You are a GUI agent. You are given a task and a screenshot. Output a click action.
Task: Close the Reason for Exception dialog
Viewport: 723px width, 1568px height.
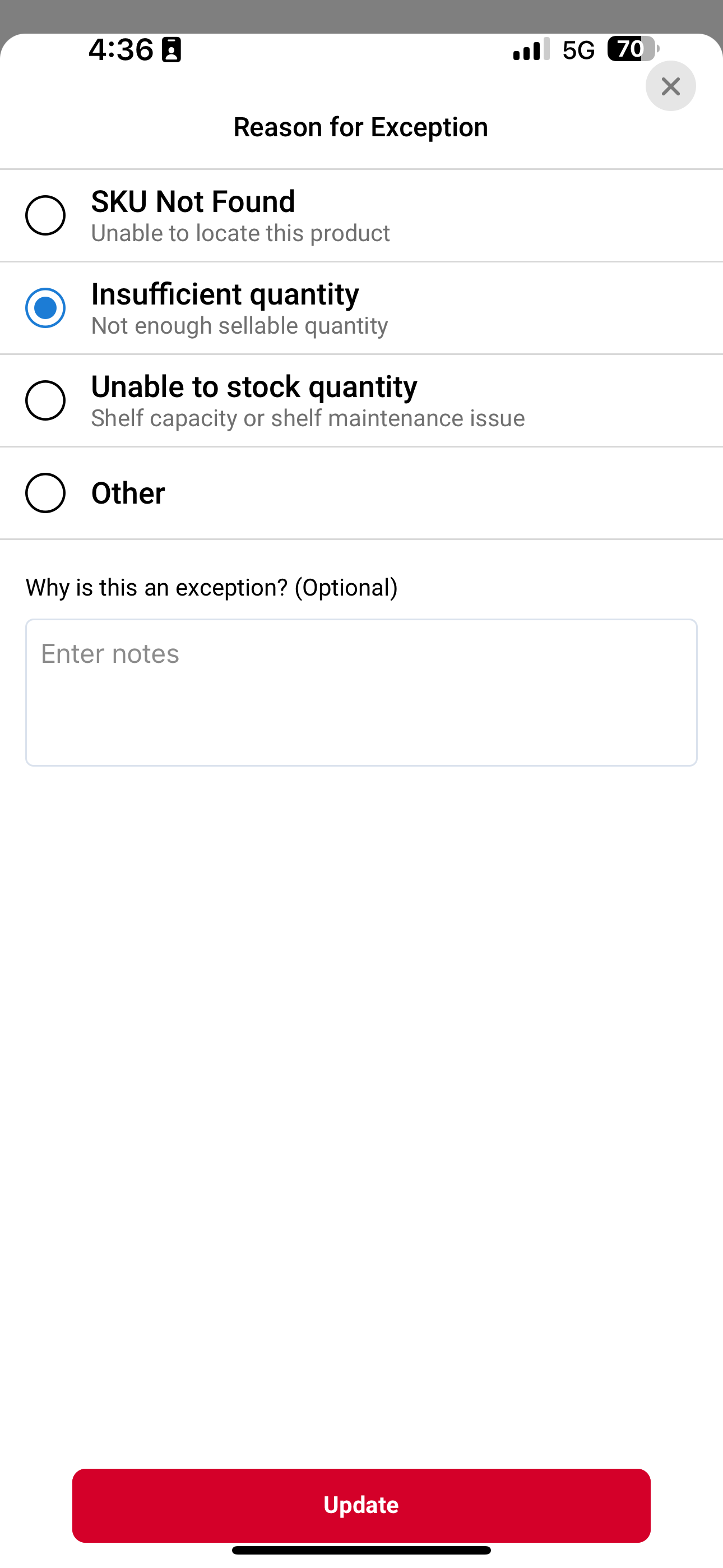670,86
